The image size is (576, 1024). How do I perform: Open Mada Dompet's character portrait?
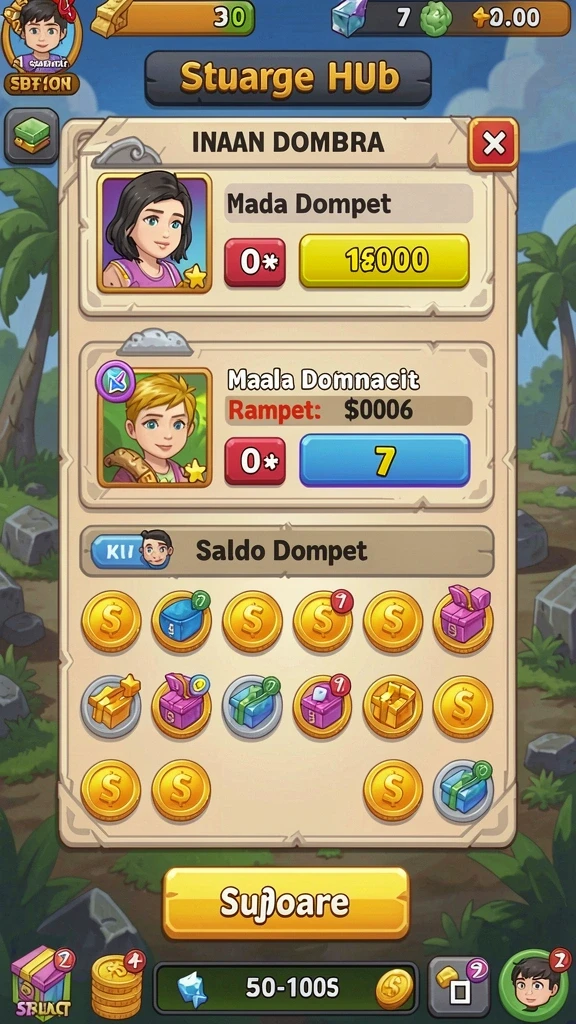click(x=155, y=232)
